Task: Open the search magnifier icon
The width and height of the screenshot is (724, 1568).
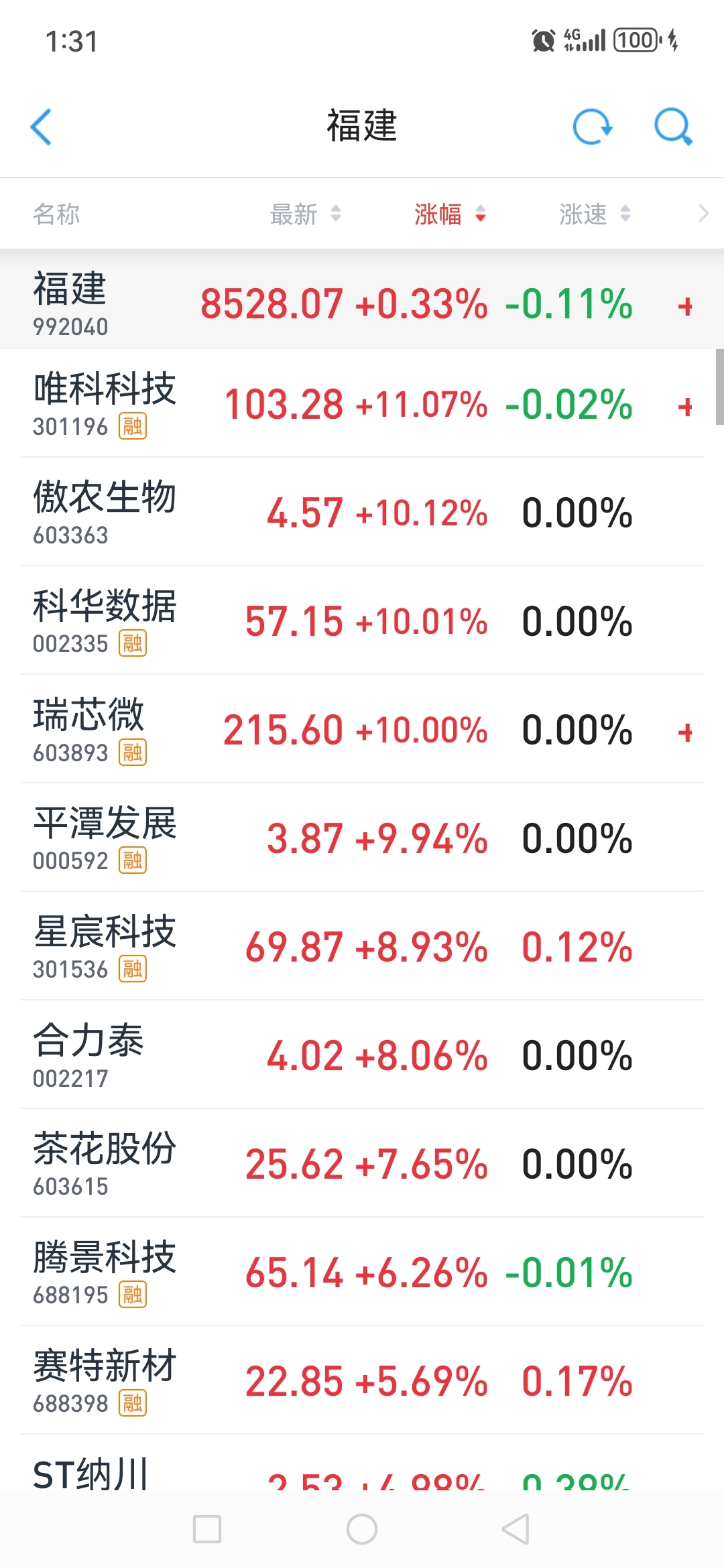Action: 673,127
